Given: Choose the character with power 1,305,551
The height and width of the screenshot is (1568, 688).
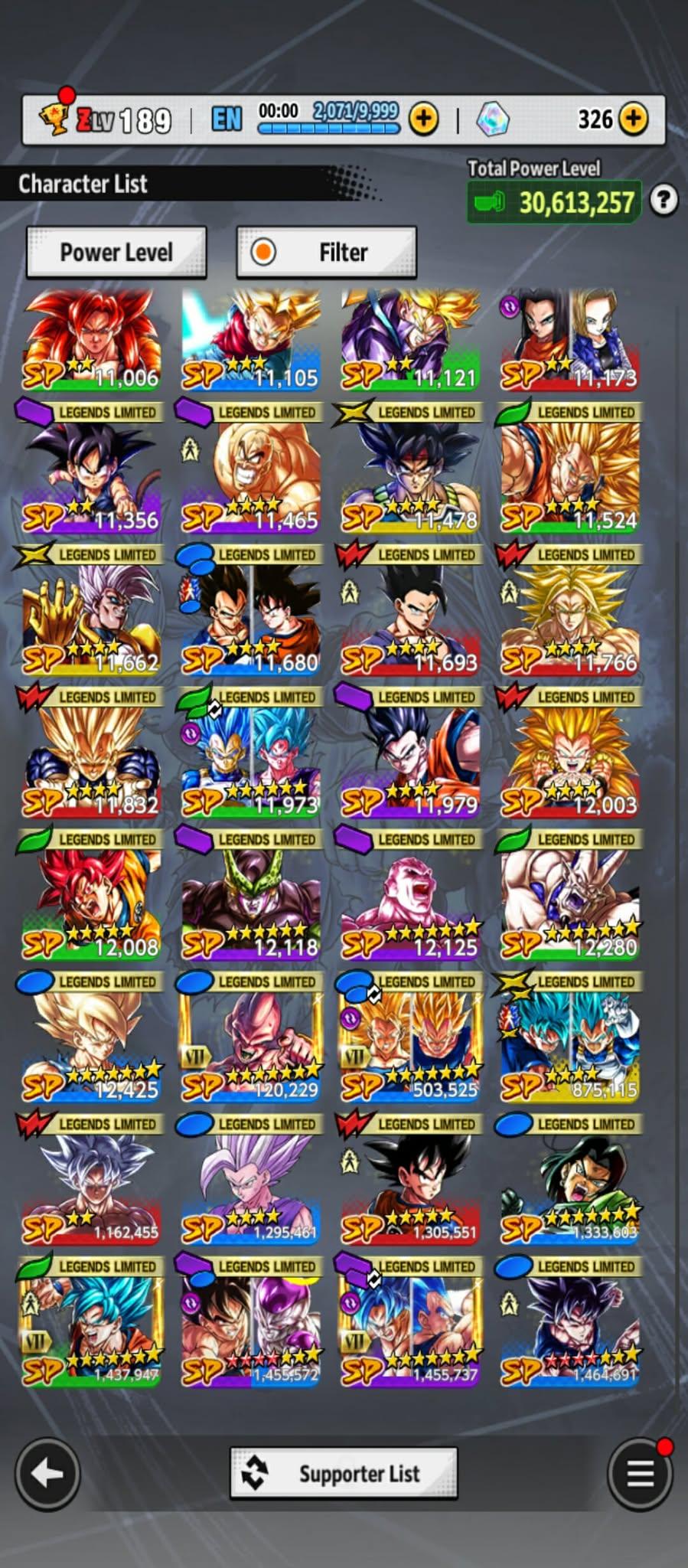Looking at the screenshot, I should [x=410, y=1187].
